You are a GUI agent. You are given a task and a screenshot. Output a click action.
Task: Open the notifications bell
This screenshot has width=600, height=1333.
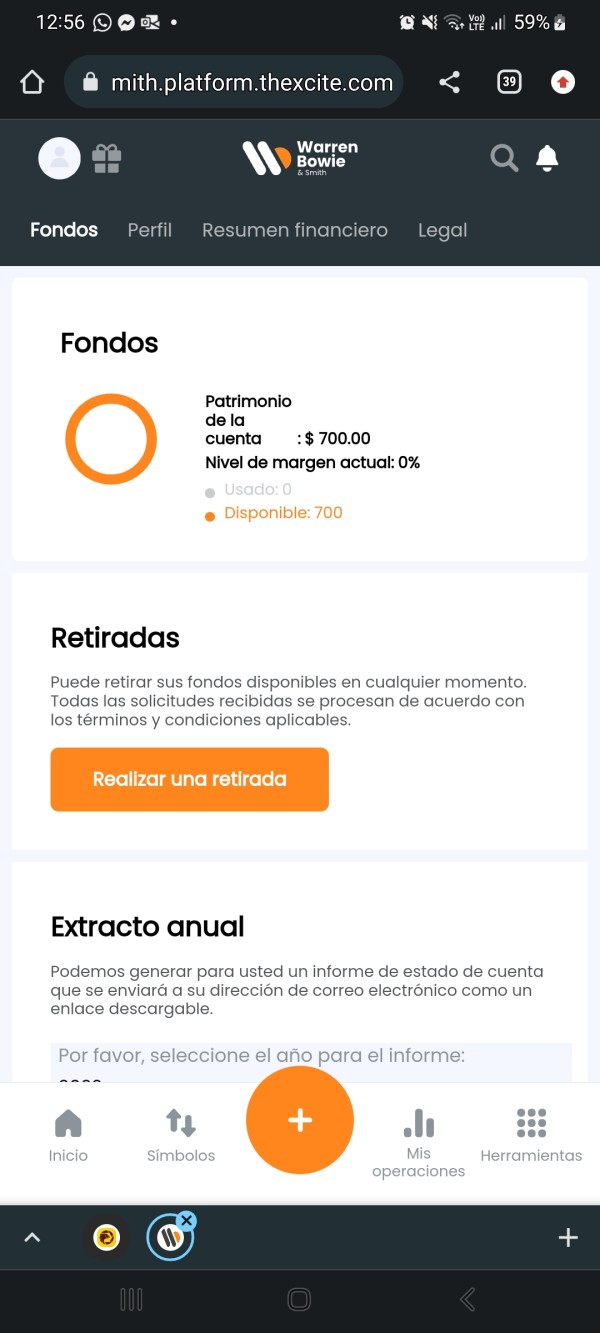pos(547,158)
